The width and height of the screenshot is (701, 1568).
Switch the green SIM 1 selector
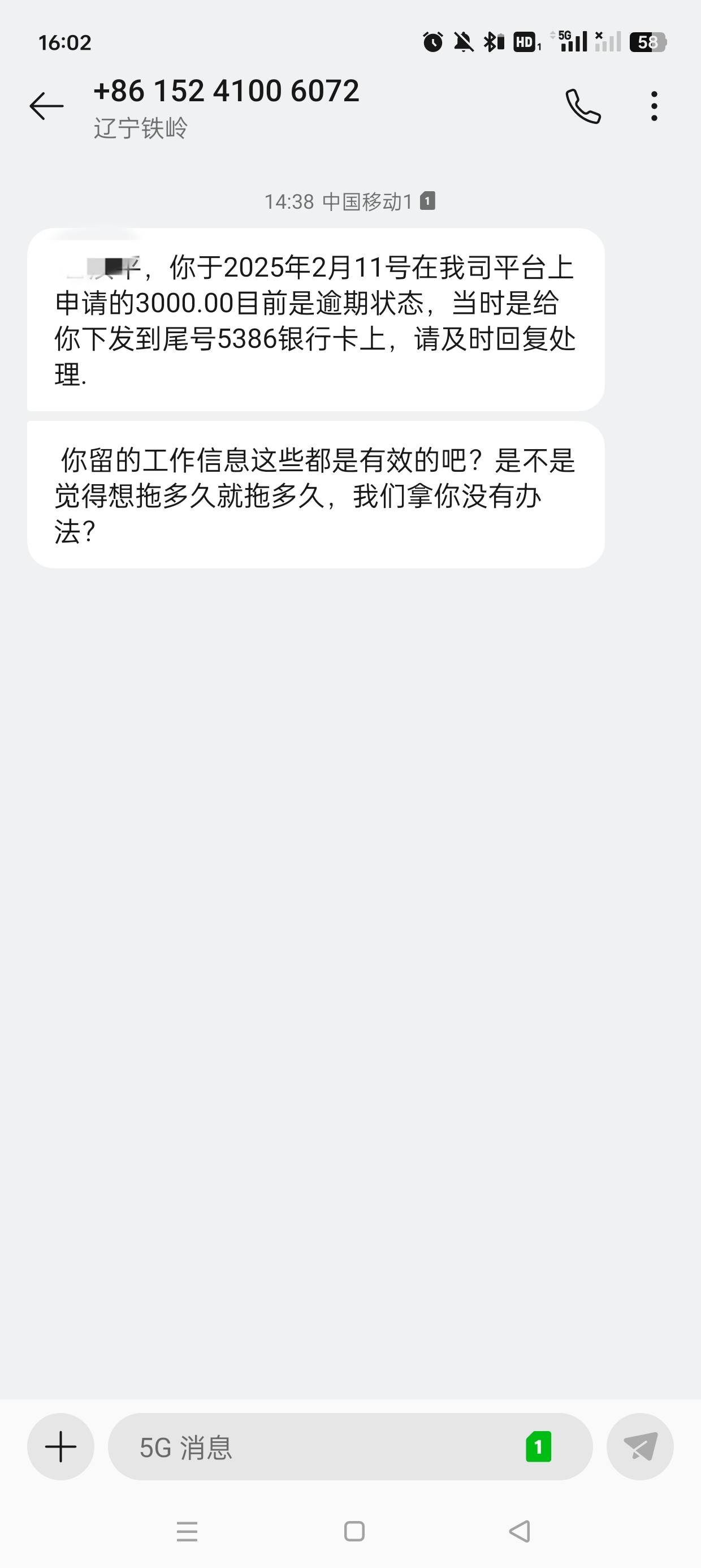538,1447
